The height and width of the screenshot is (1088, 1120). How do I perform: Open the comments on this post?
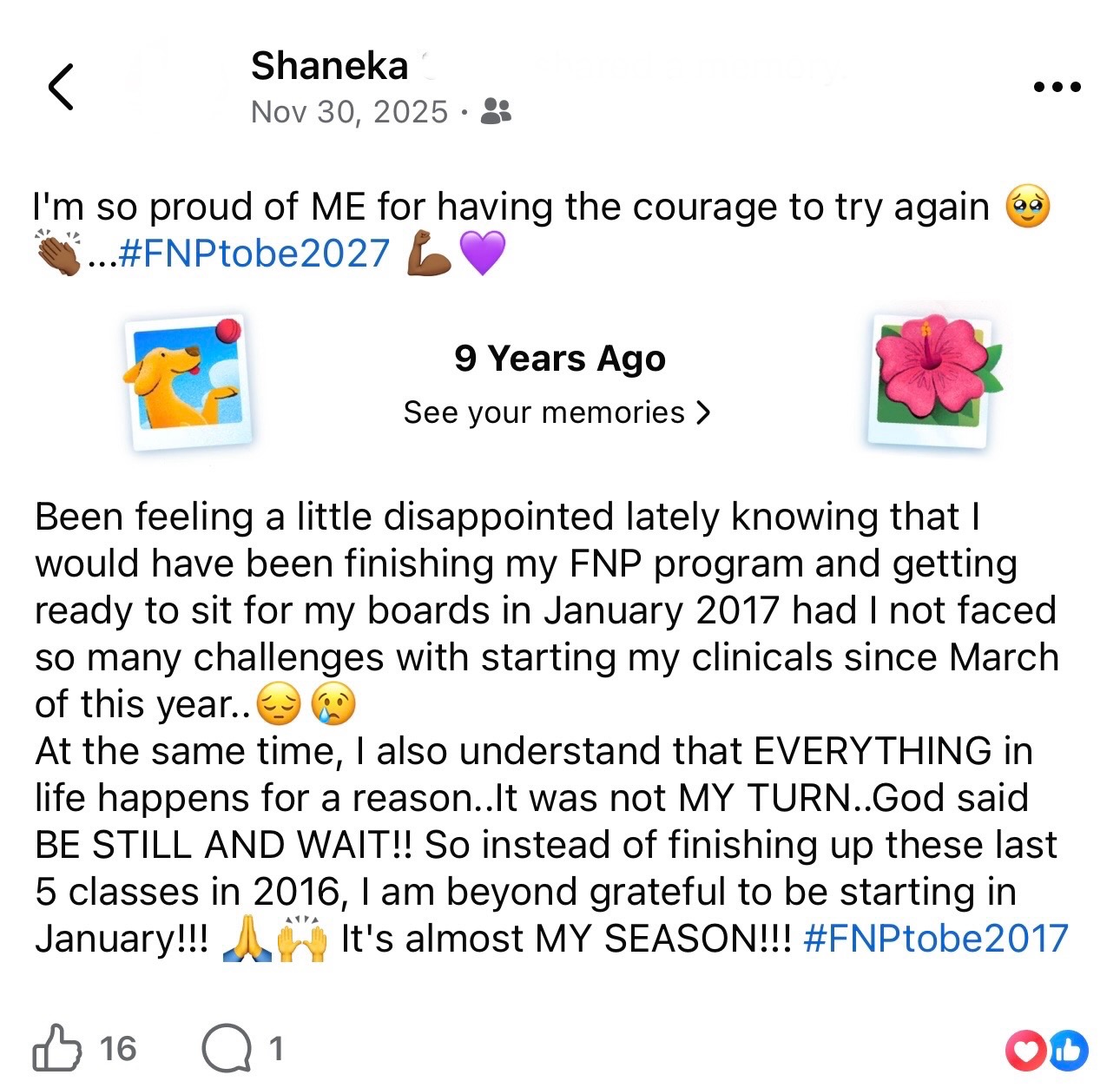[227, 1049]
